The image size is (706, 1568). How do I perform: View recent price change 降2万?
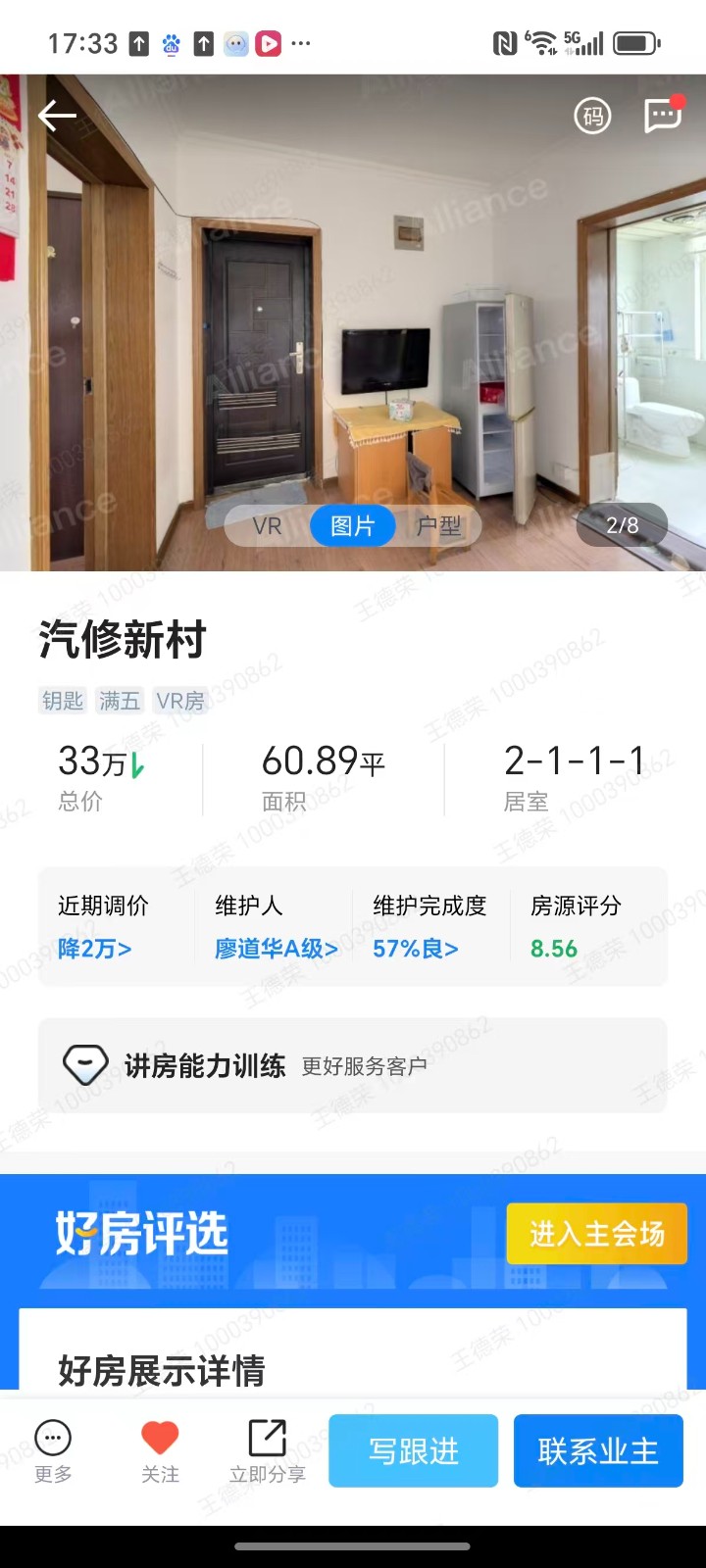(95, 949)
